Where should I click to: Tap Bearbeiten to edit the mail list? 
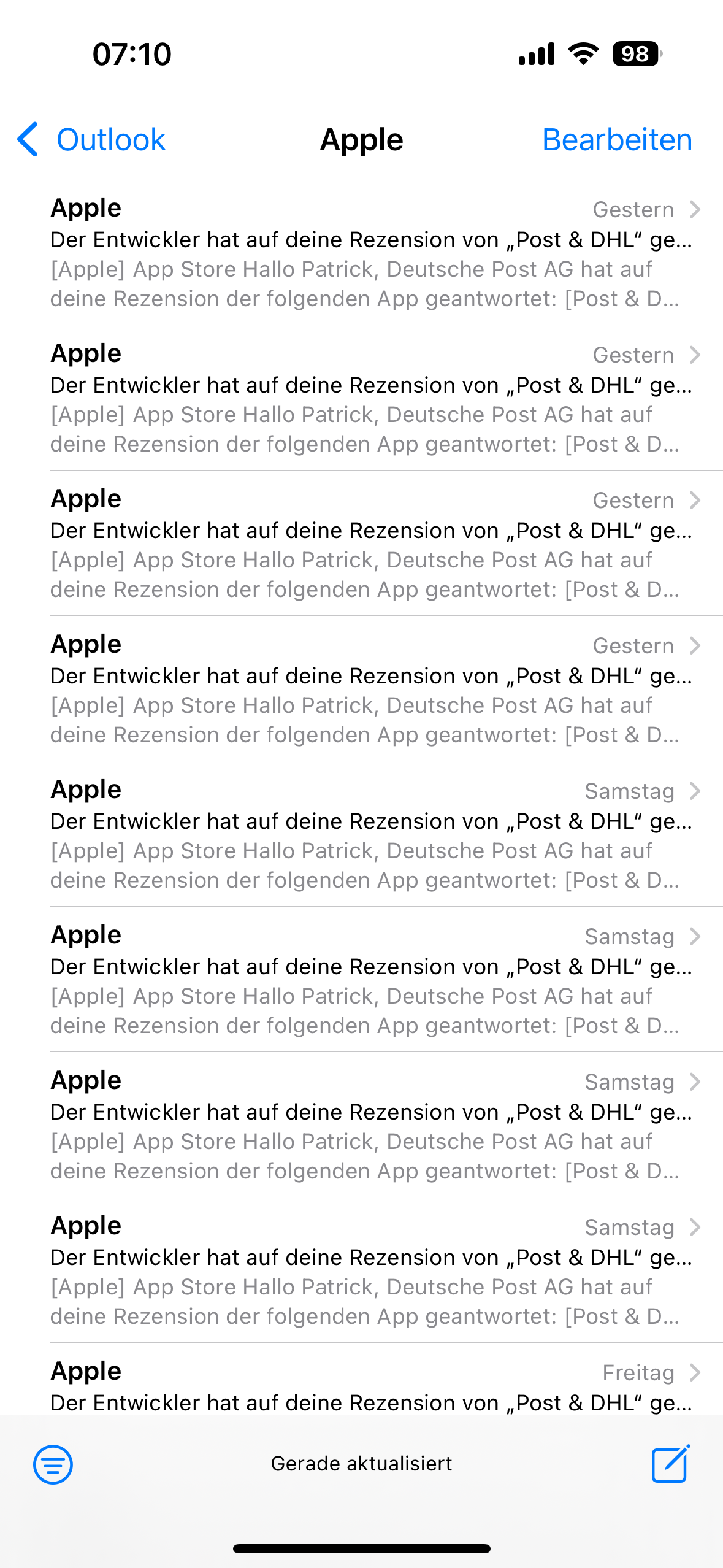(617, 140)
